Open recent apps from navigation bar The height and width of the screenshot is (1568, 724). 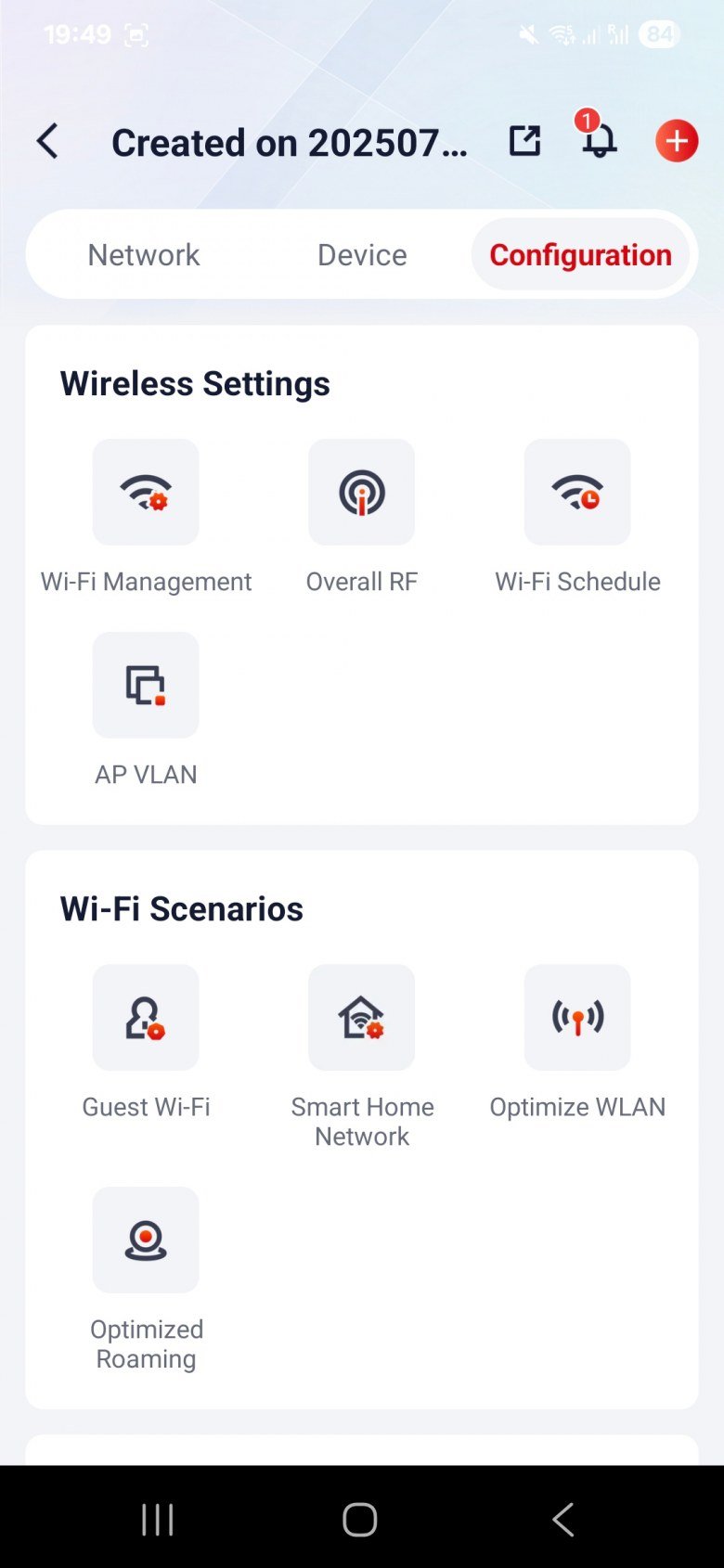pos(158,1519)
